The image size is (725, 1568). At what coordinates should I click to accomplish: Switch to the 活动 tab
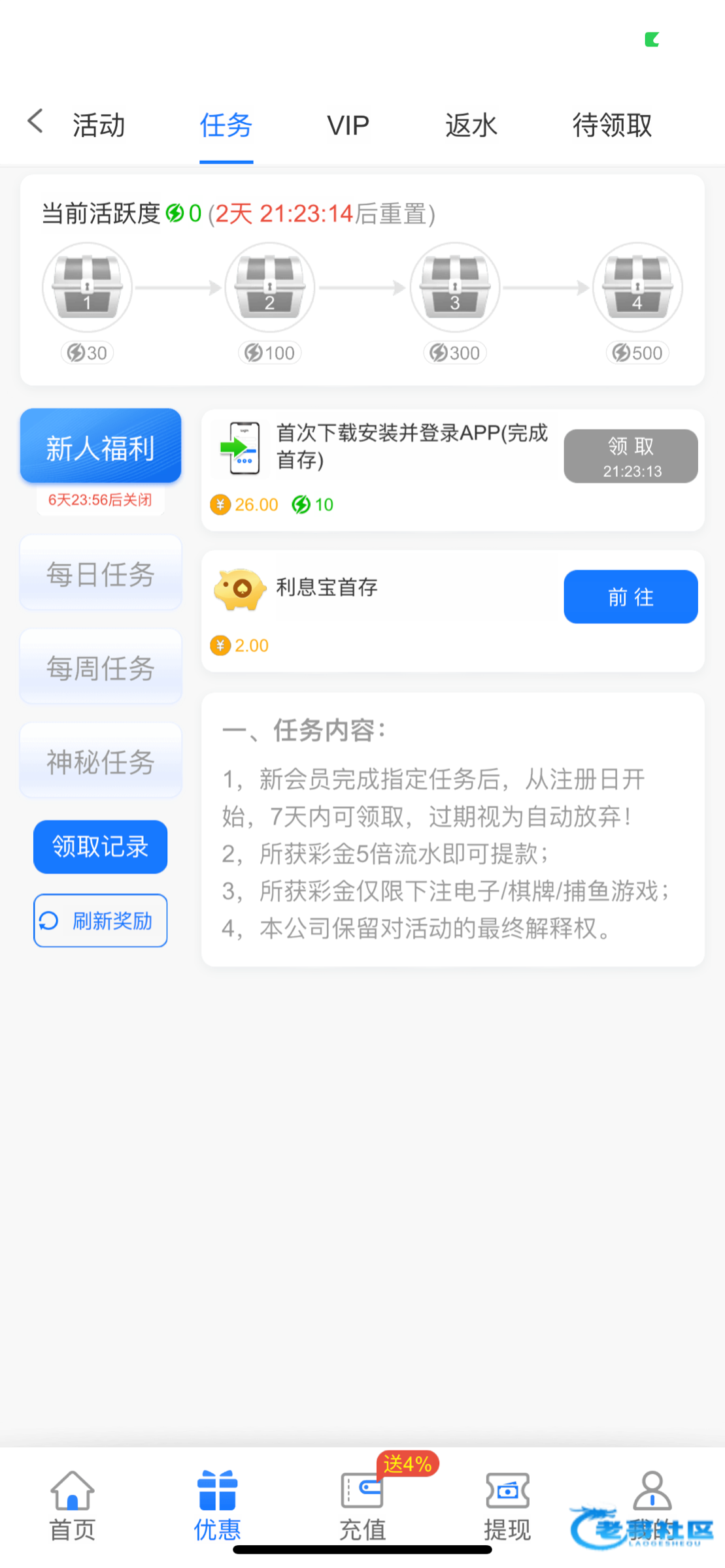click(99, 125)
